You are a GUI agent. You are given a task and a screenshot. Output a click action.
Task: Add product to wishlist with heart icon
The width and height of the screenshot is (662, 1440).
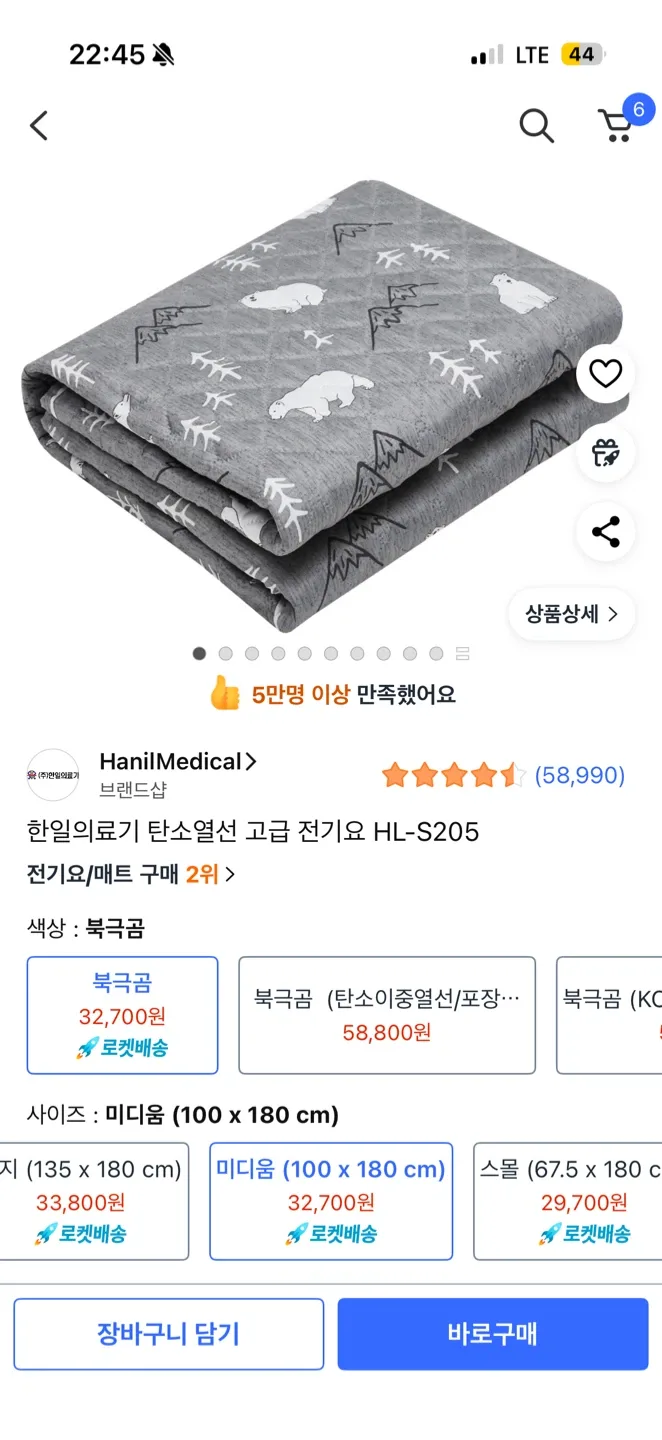point(605,374)
